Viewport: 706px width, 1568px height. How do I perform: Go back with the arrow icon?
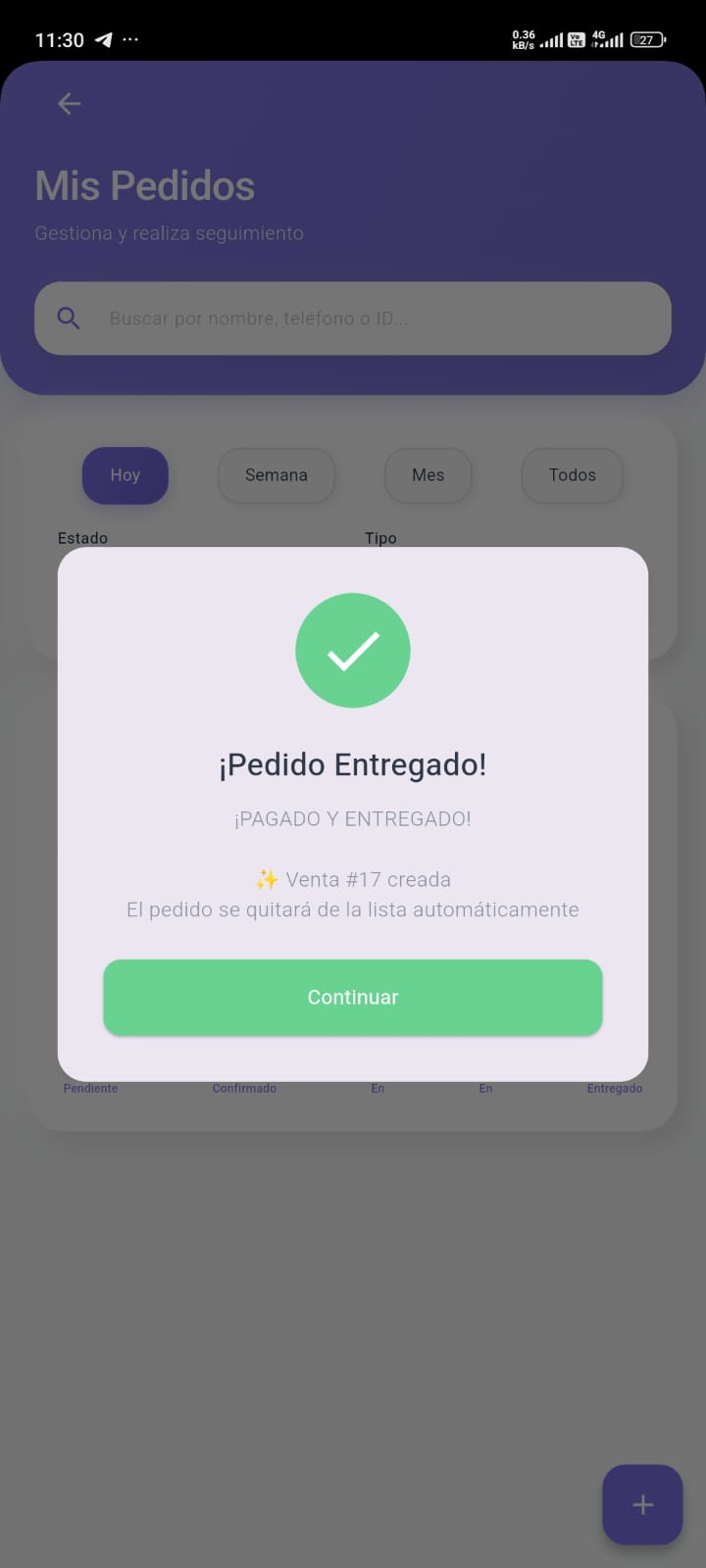click(x=69, y=104)
